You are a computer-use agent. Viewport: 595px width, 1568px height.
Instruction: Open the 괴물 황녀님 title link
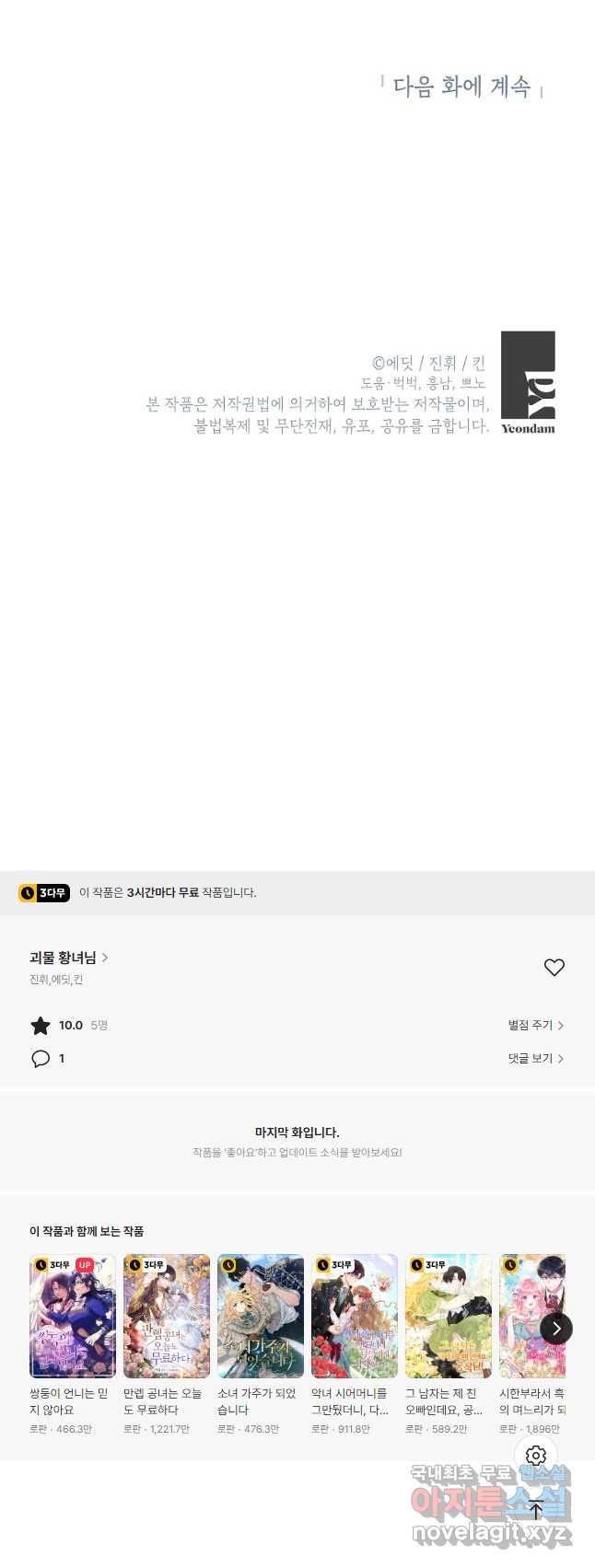click(69, 958)
